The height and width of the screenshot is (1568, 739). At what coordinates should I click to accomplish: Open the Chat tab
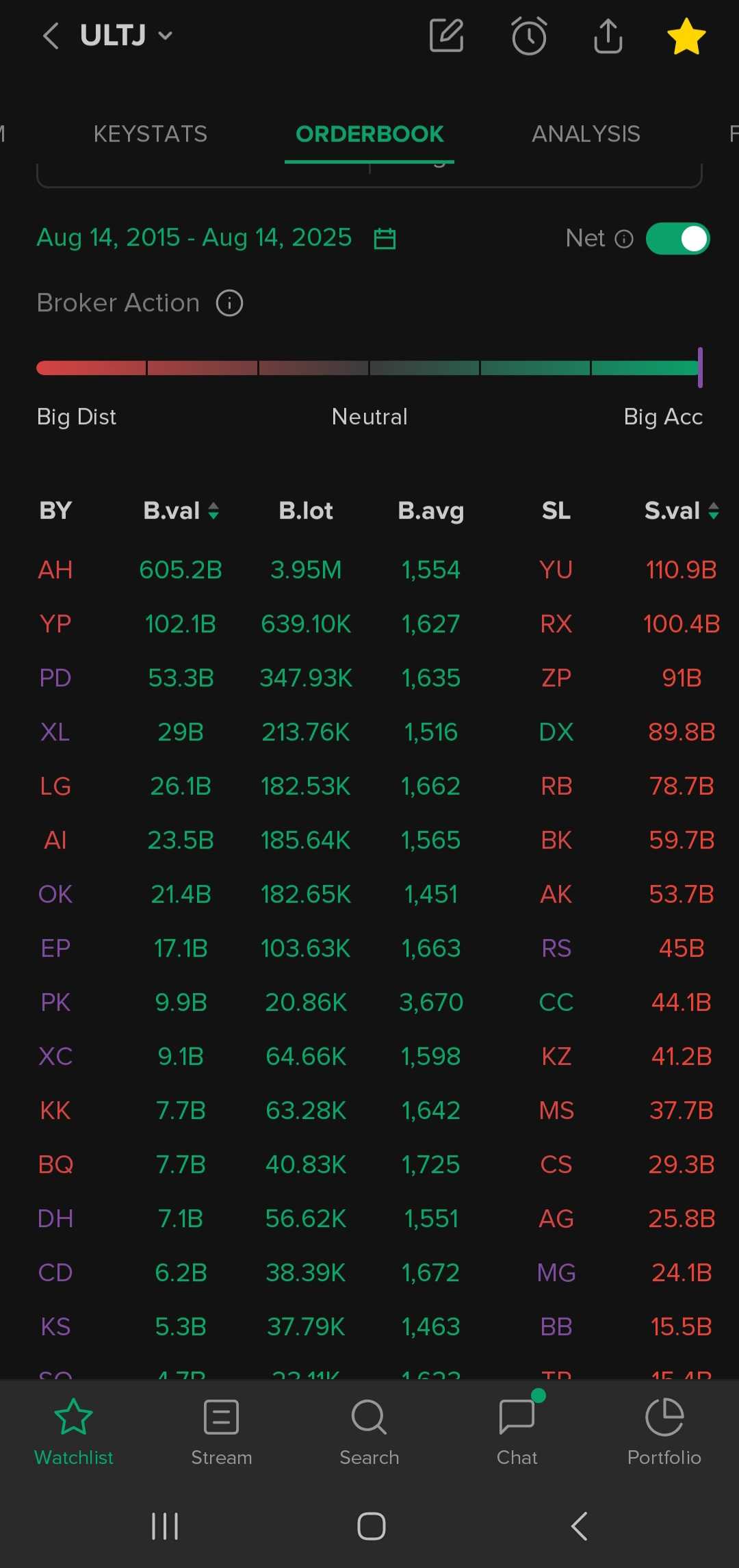(x=517, y=1432)
